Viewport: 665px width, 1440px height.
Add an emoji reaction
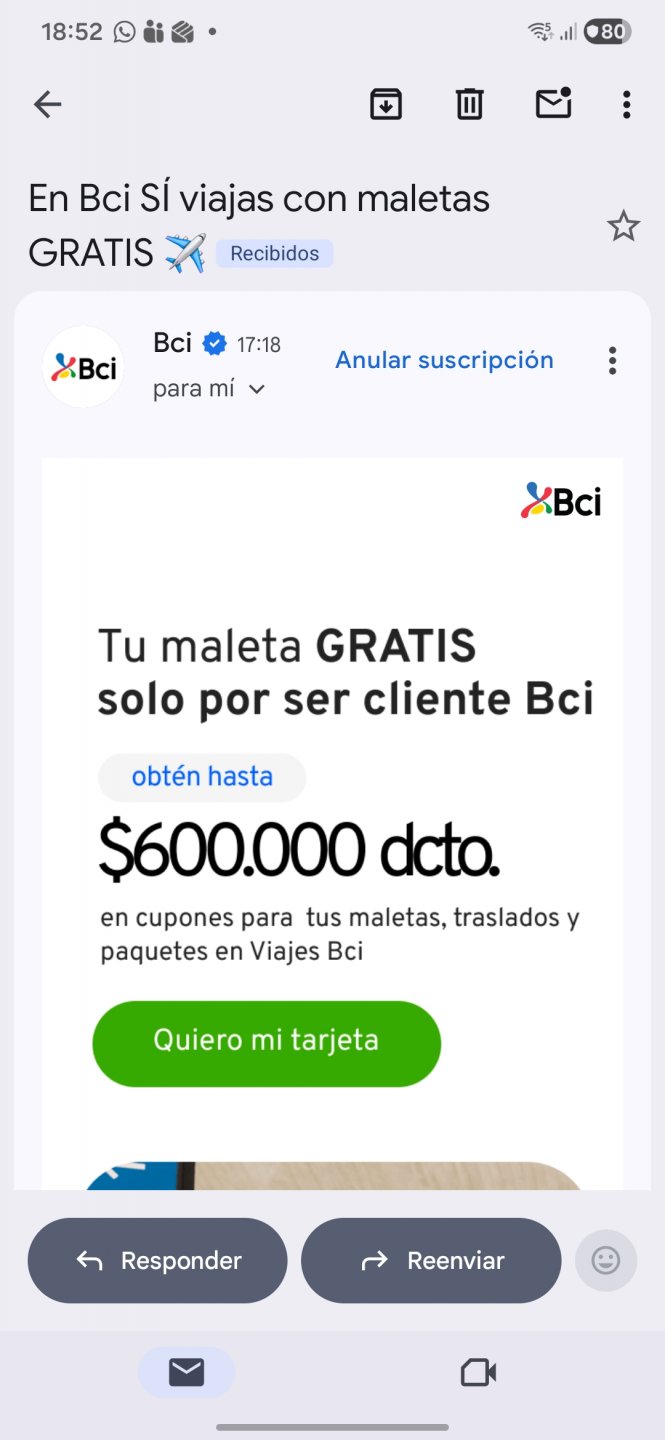[x=606, y=1261]
